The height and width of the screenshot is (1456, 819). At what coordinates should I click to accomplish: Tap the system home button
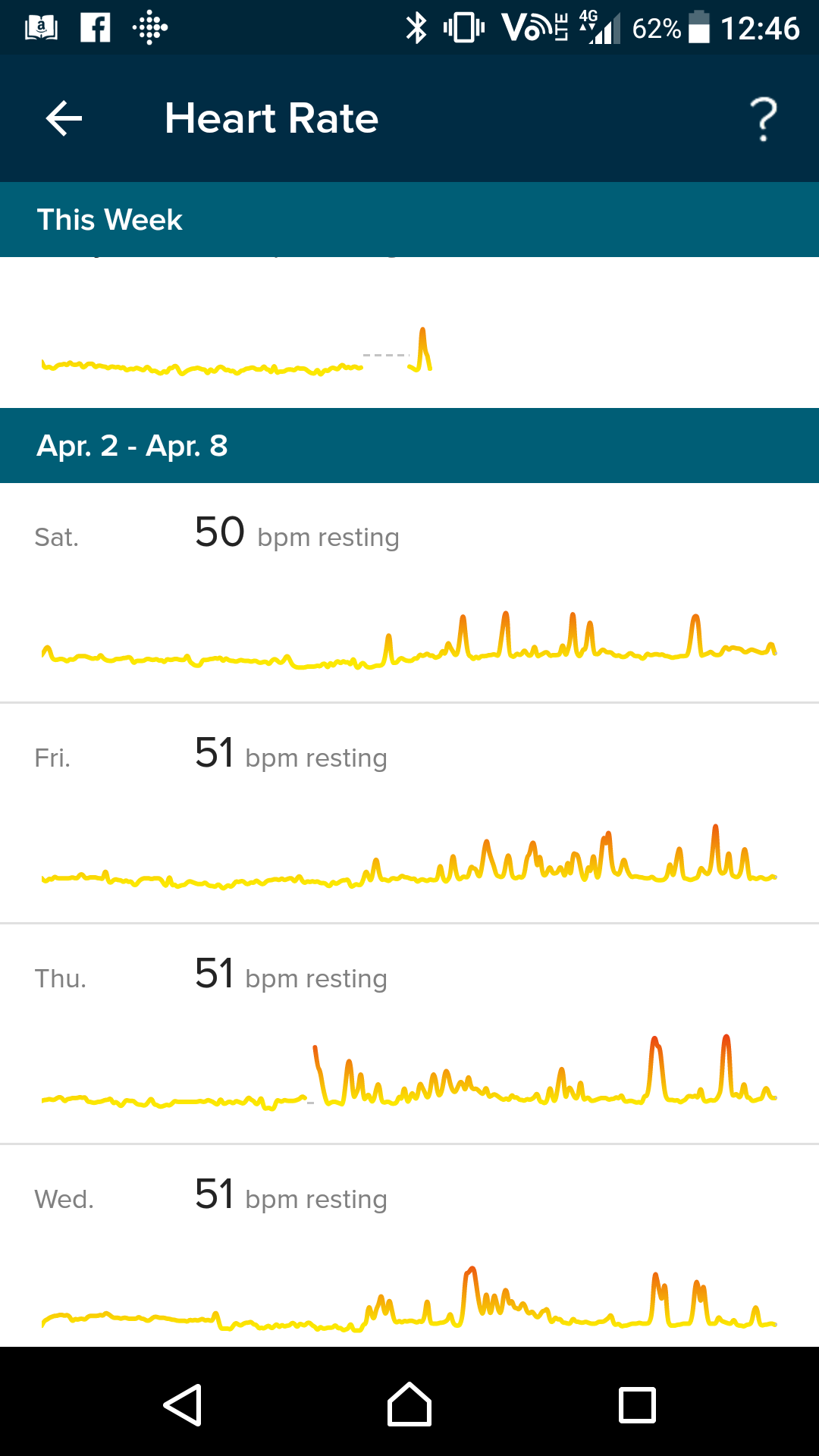pyautogui.click(x=409, y=1404)
